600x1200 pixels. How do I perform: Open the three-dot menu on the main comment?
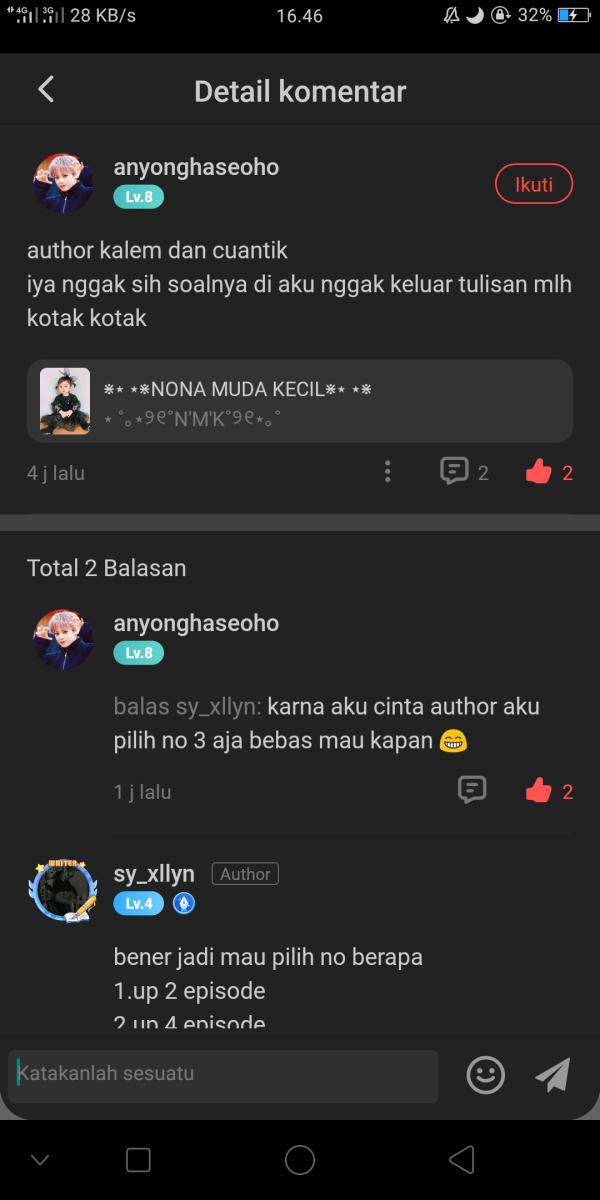(x=388, y=472)
